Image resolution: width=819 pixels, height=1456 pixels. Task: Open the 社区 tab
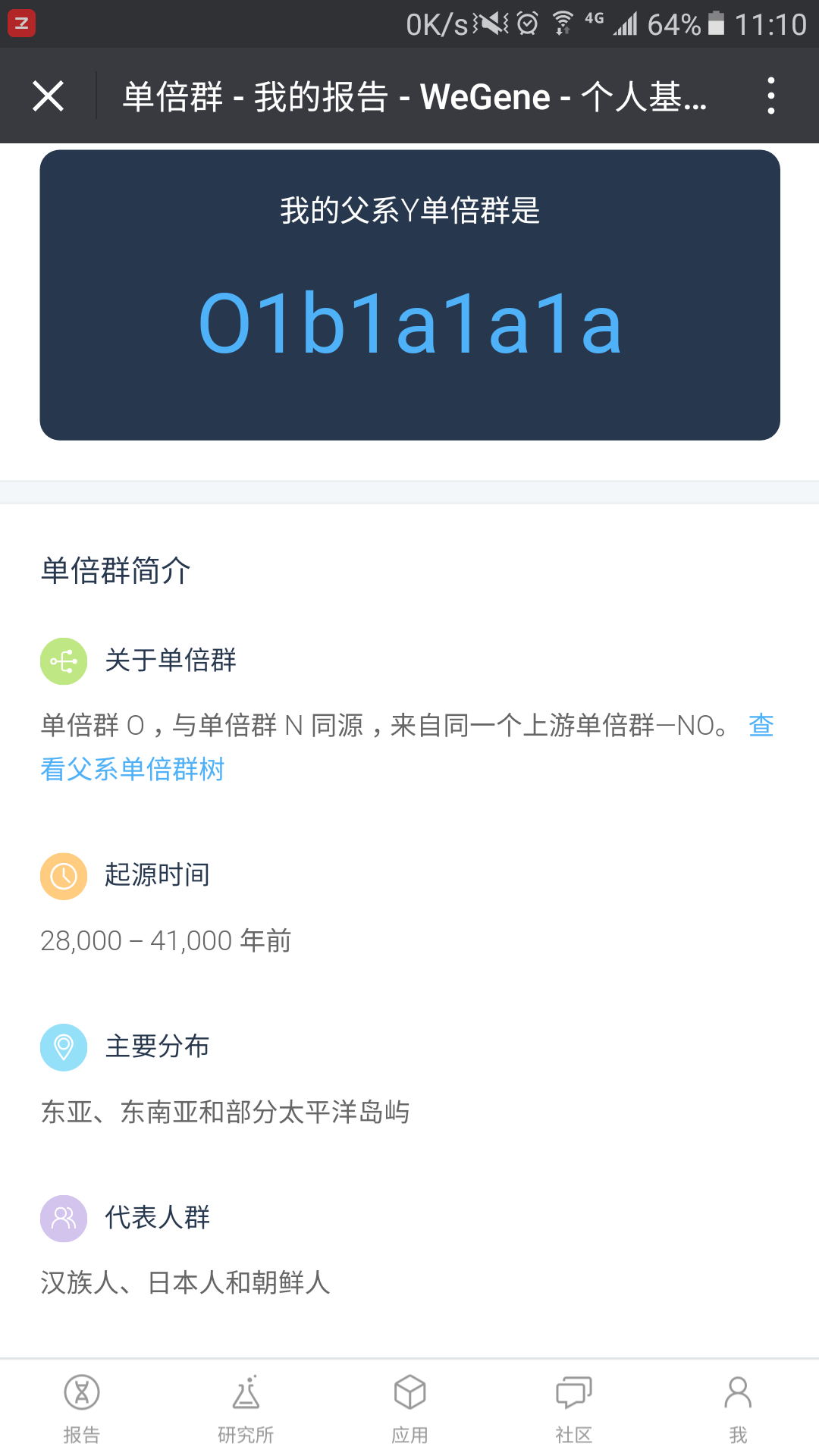573,1408
